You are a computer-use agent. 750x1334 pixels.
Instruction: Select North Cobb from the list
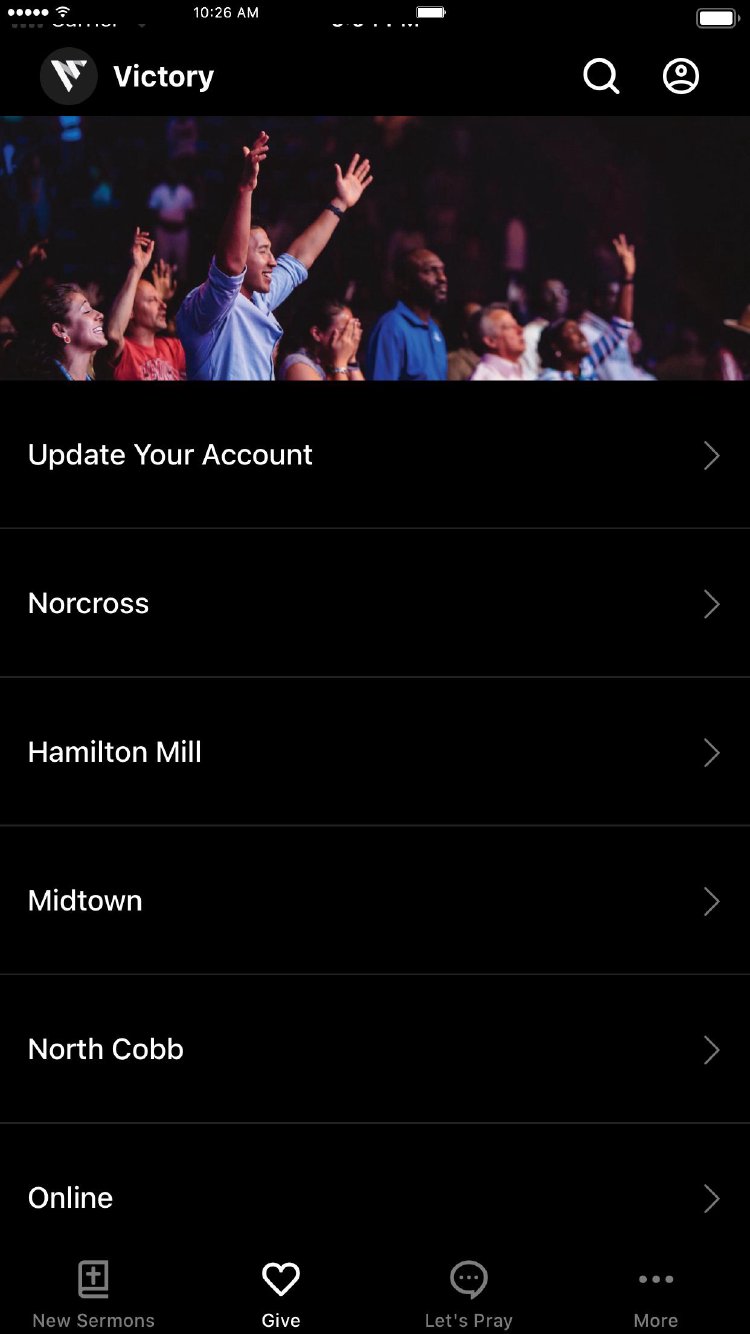375,1049
